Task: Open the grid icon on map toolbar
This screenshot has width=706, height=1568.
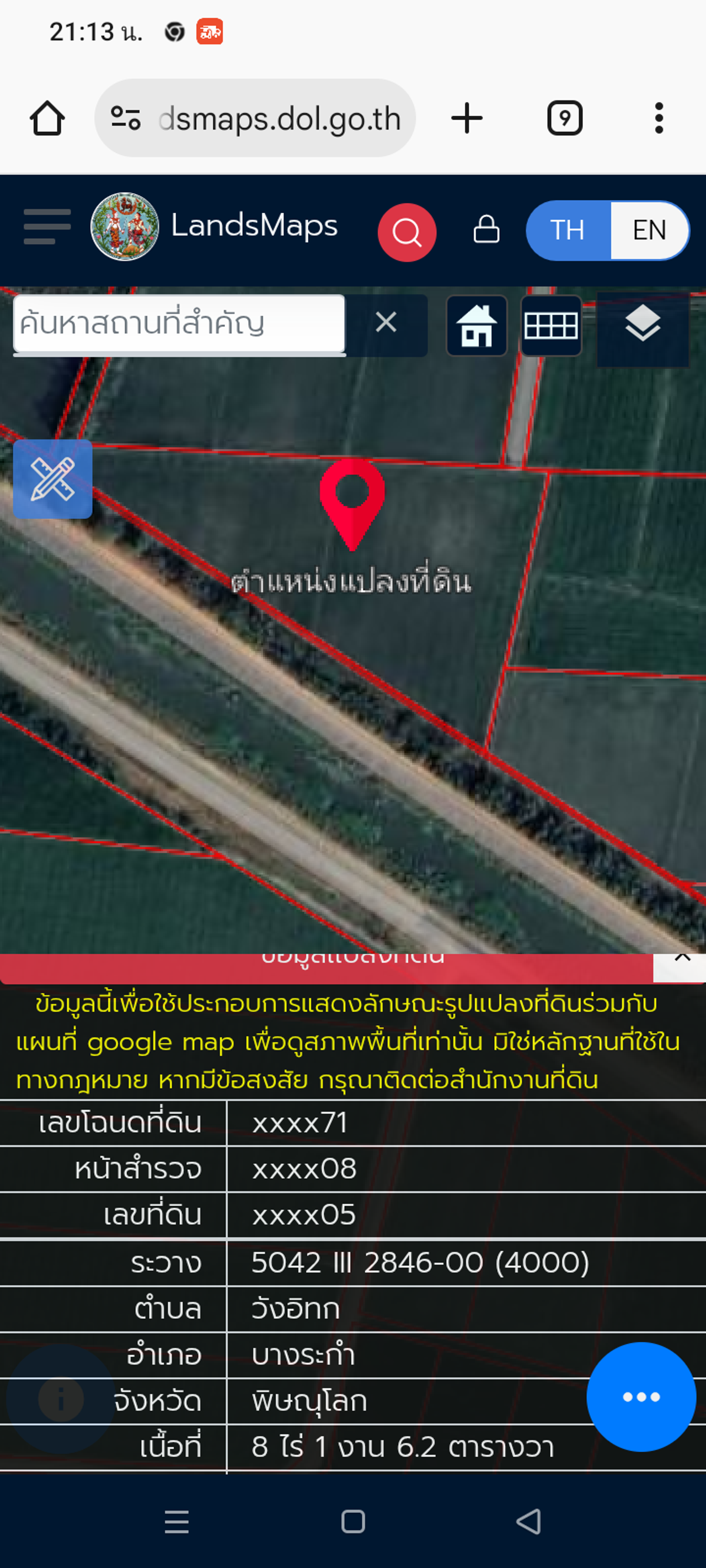Action: click(550, 326)
